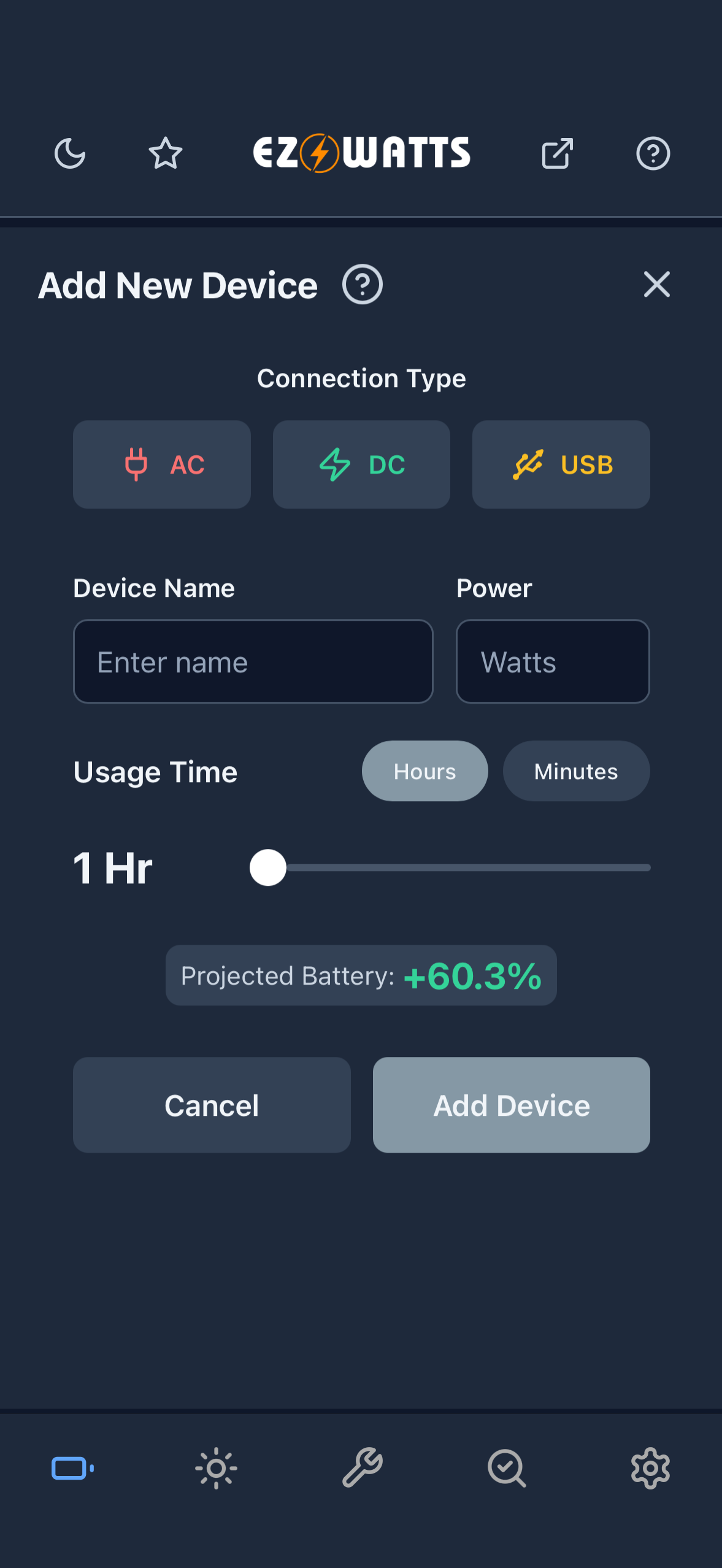Image resolution: width=722 pixels, height=1568 pixels.
Task: Select the AC connection type
Action: [x=161, y=464]
